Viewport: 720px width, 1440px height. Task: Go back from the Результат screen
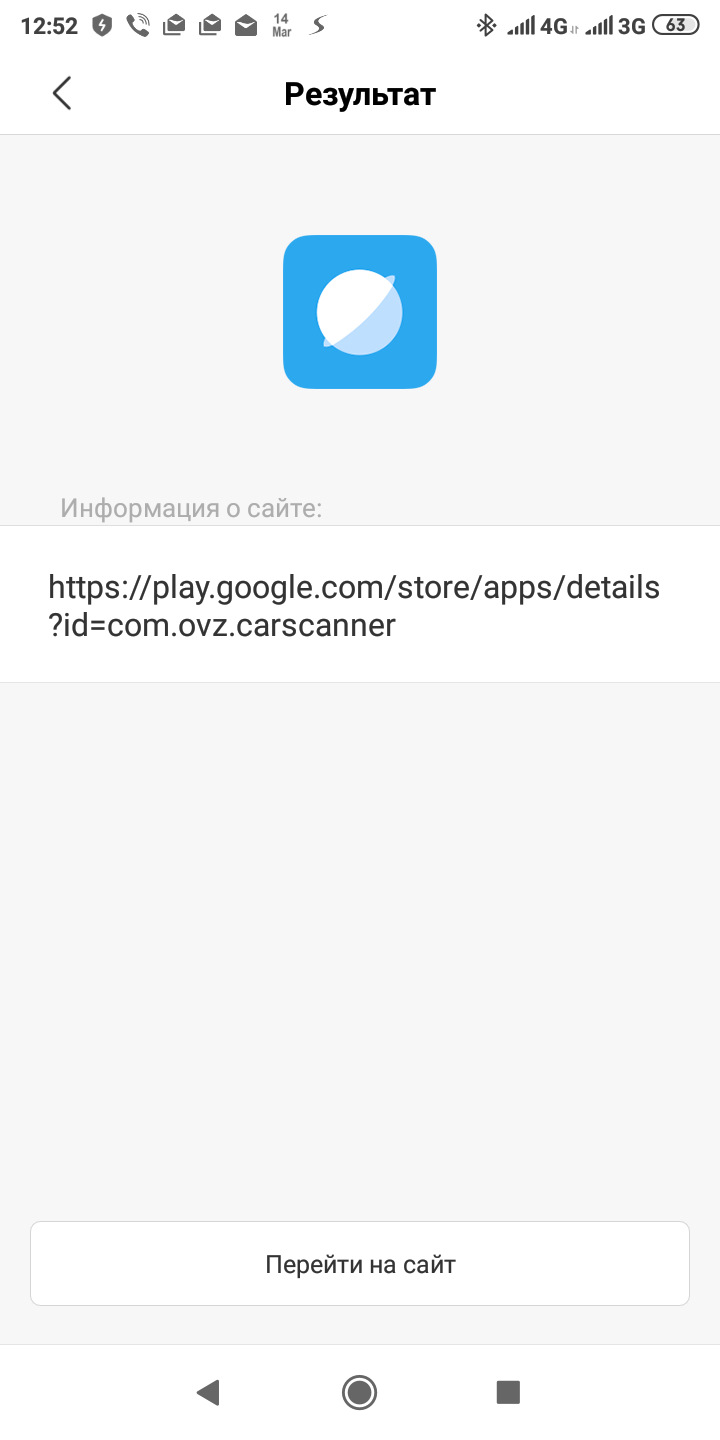point(62,94)
